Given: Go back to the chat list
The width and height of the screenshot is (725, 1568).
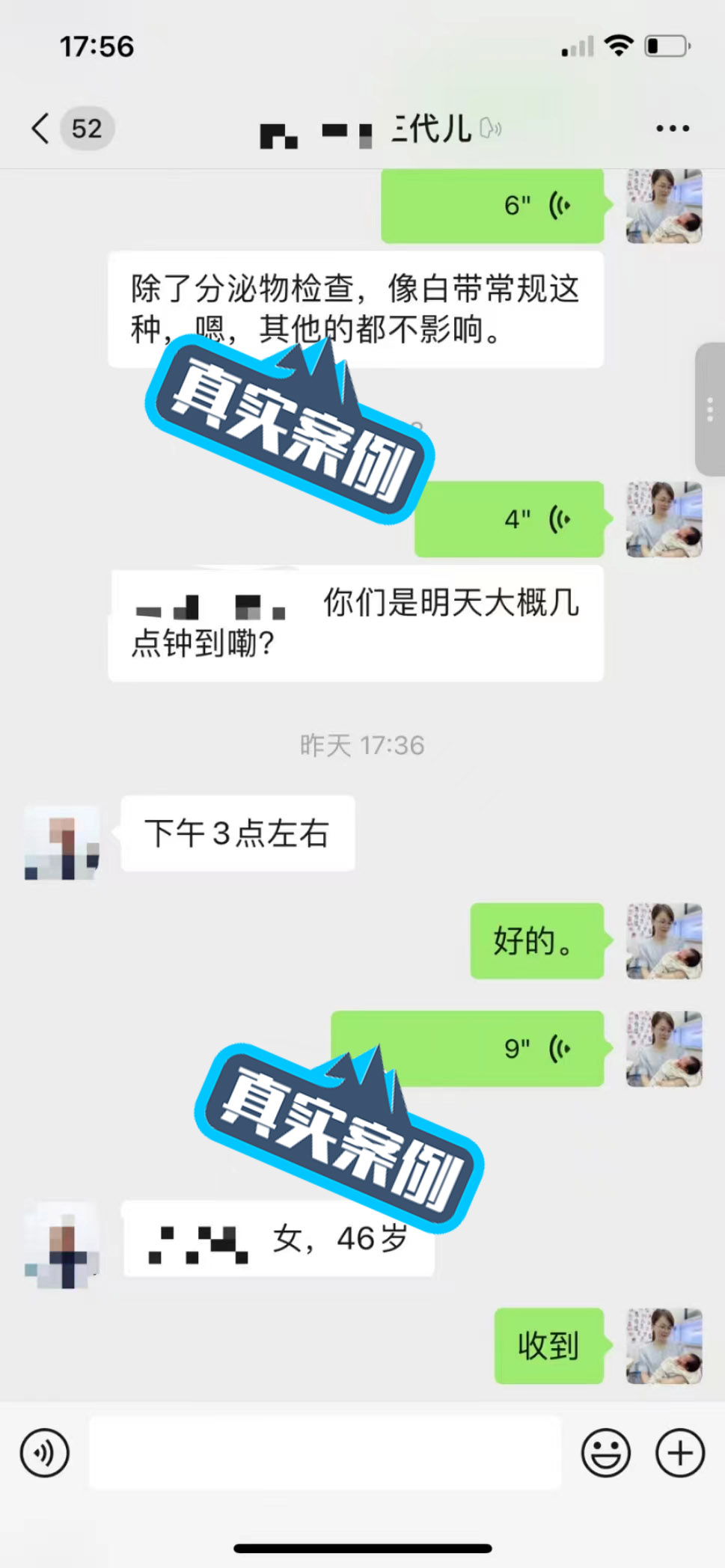Looking at the screenshot, I should click(41, 129).
